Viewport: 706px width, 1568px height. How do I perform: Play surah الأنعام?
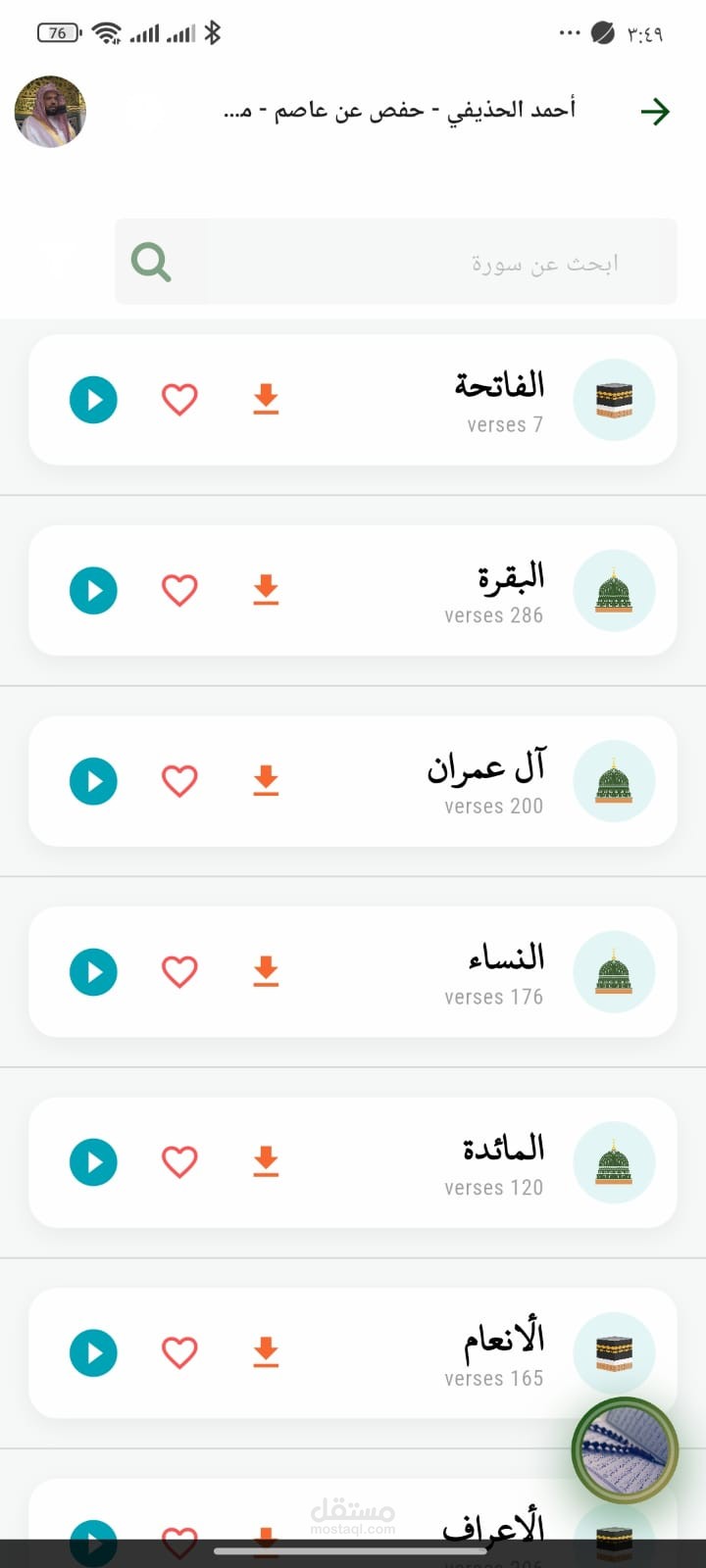click(x=93, y=1353)
